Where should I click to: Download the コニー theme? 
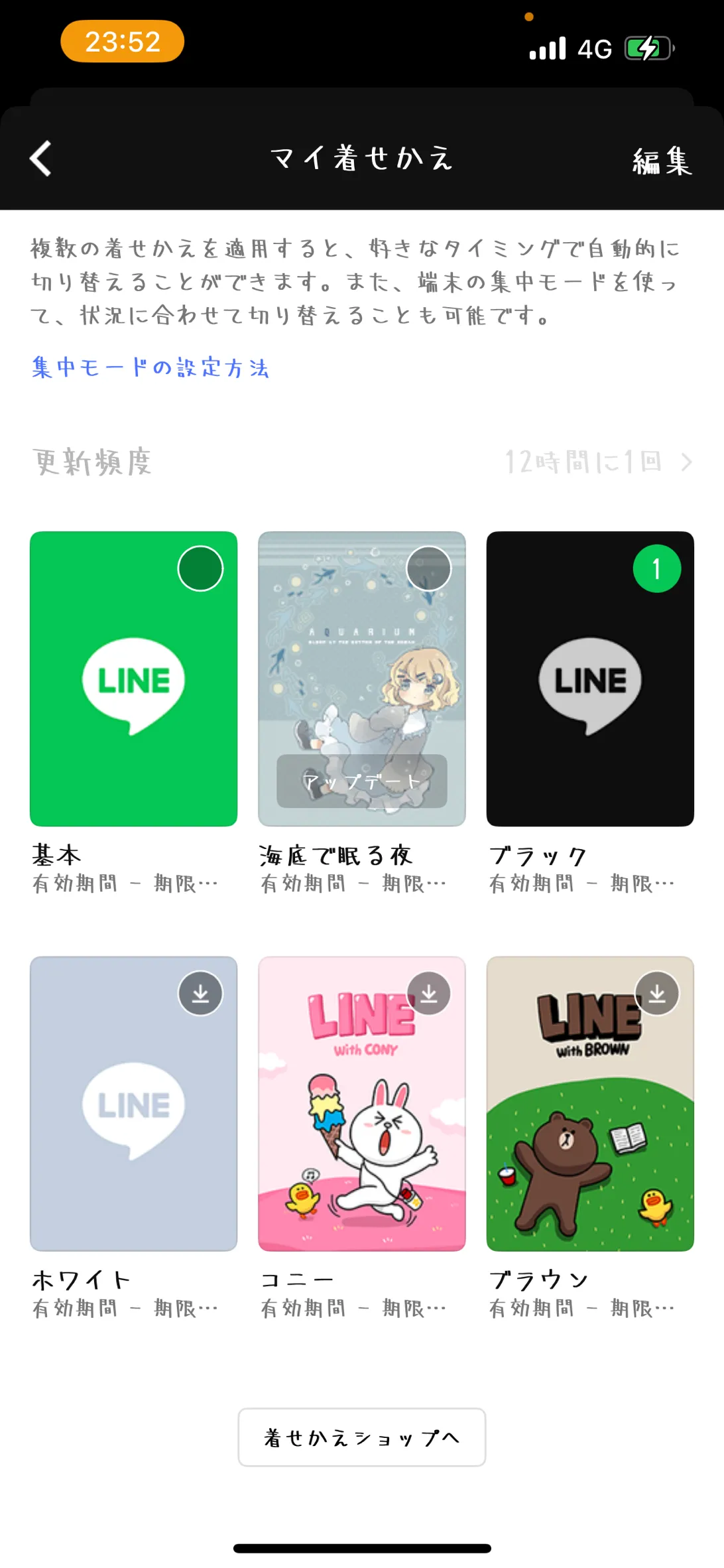point(429,993)
